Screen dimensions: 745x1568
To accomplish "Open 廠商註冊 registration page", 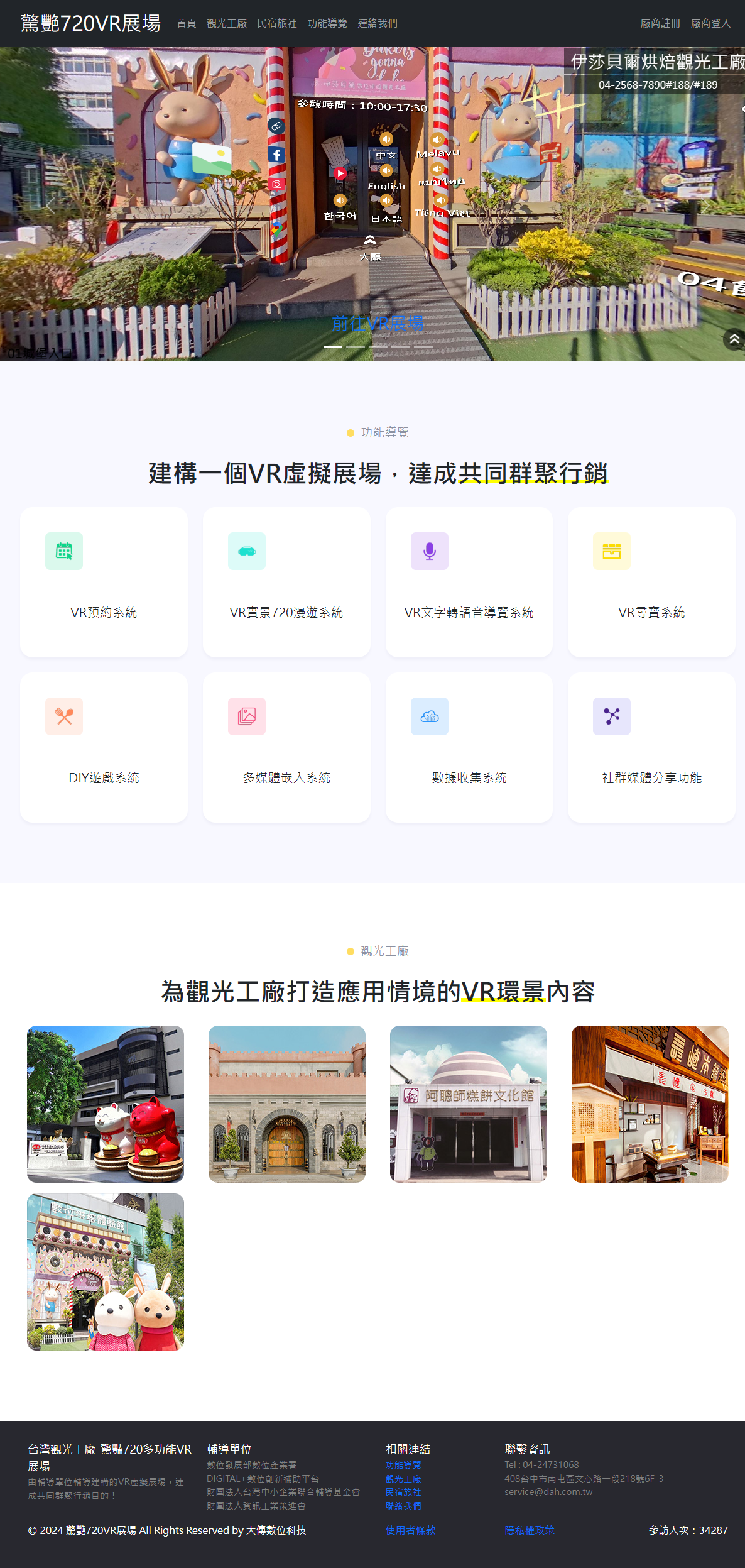I will click(x=660, y=23).
